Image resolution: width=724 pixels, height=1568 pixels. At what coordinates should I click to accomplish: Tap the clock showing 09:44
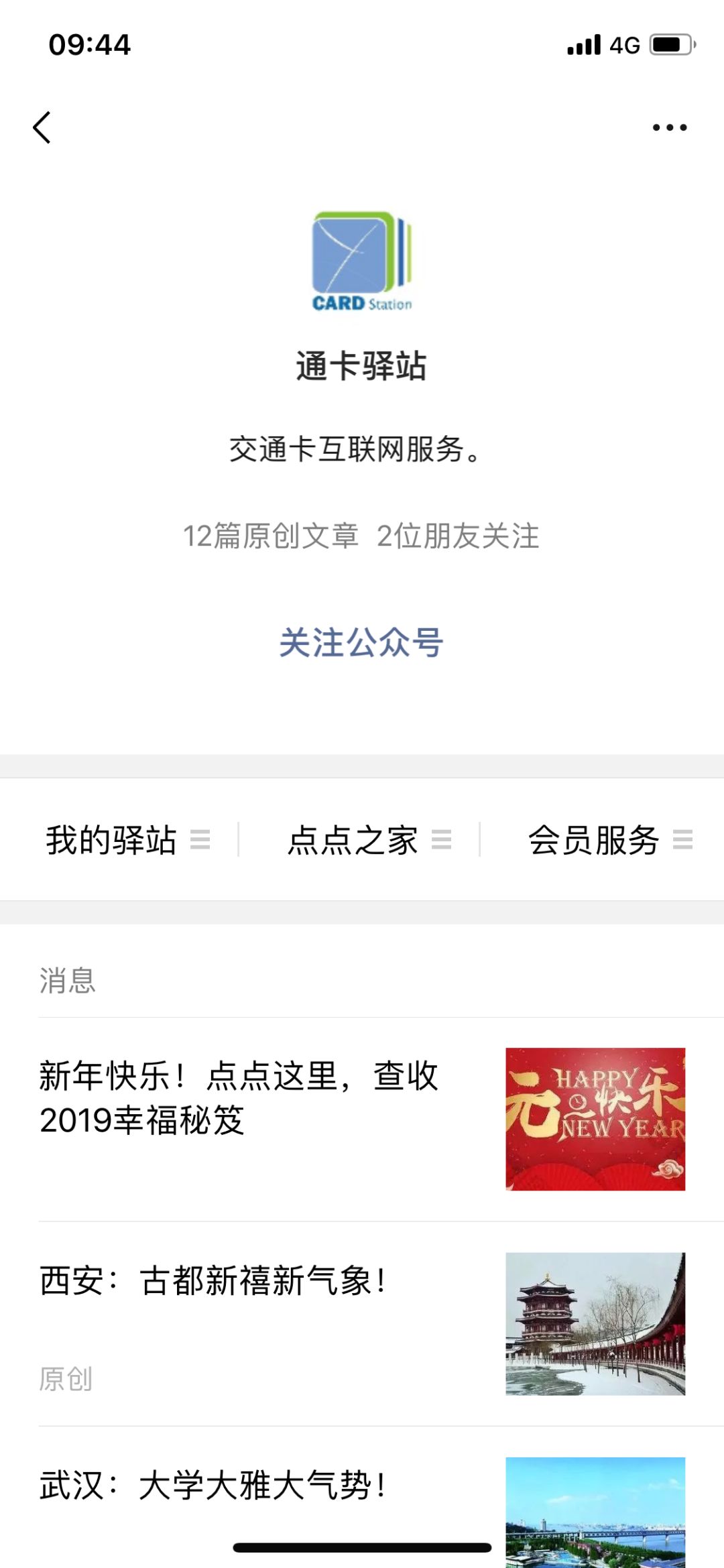point(89,43)
